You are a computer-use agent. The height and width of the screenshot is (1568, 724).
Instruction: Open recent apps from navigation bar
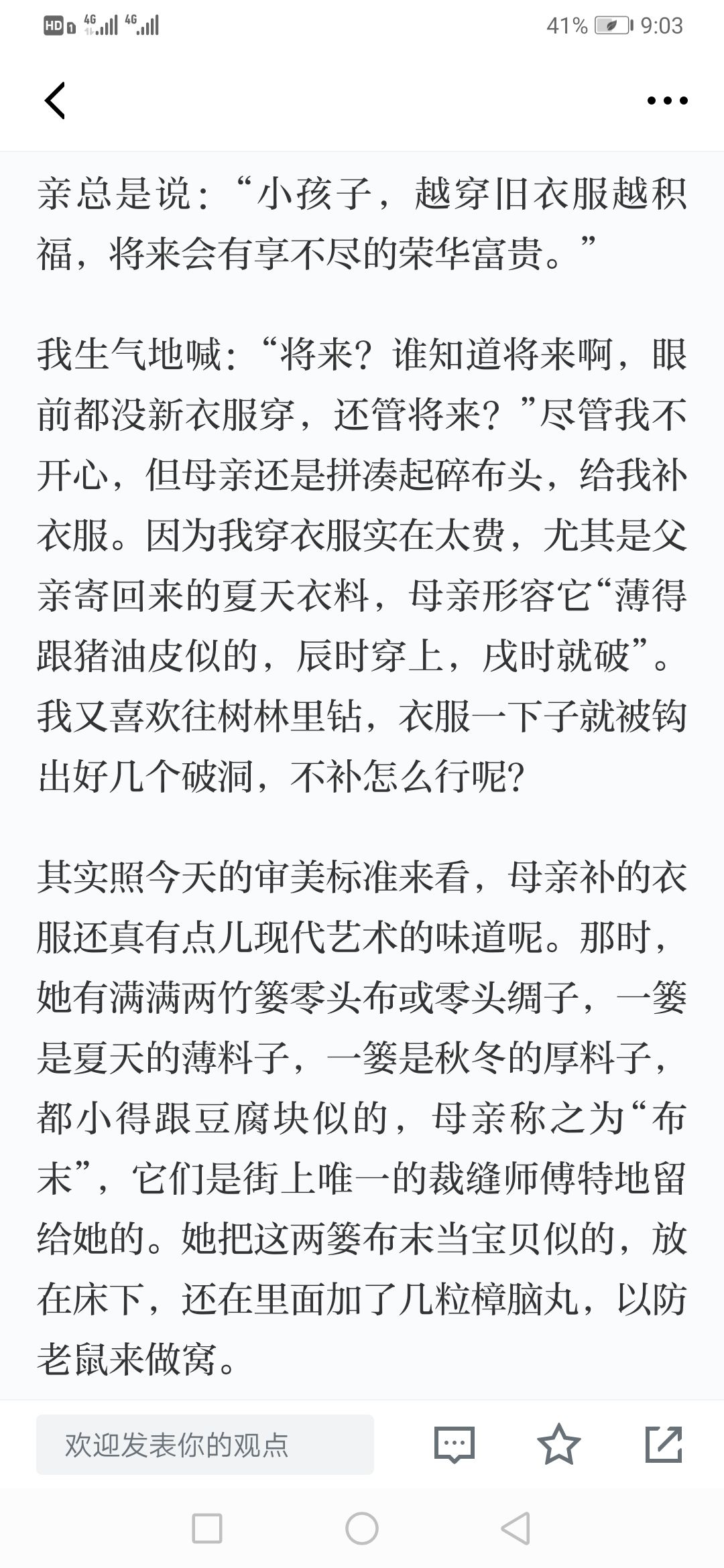pos(207,1528)
